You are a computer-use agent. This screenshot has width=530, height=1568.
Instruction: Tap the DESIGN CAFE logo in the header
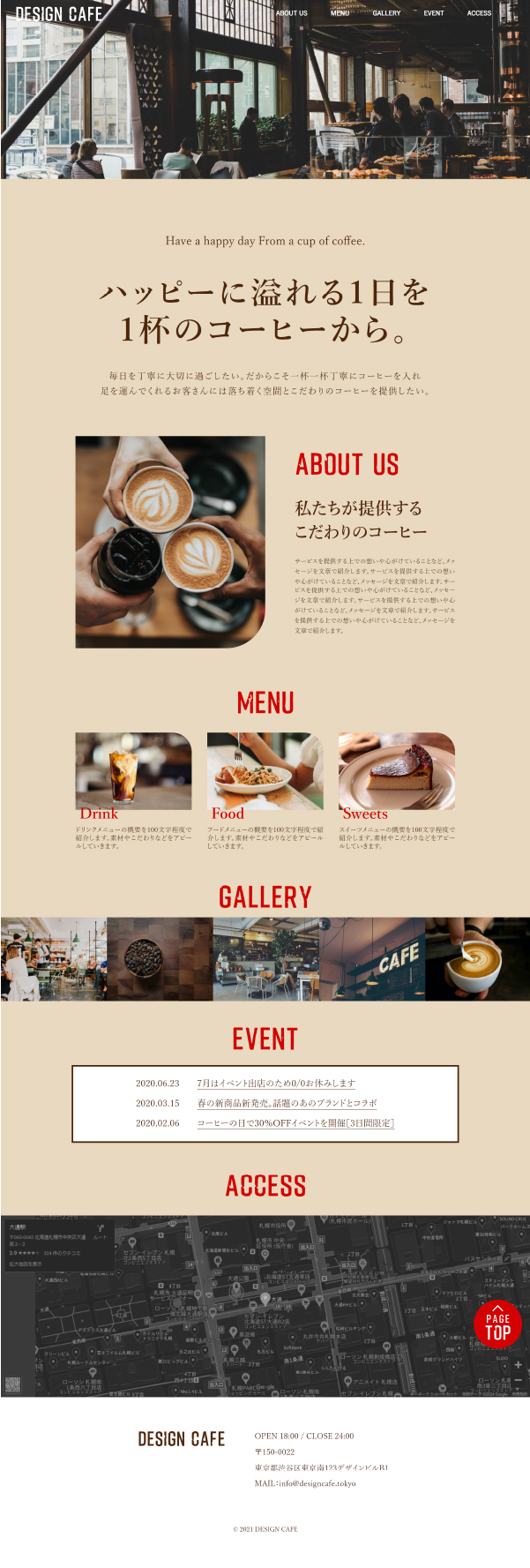[59, 14]
